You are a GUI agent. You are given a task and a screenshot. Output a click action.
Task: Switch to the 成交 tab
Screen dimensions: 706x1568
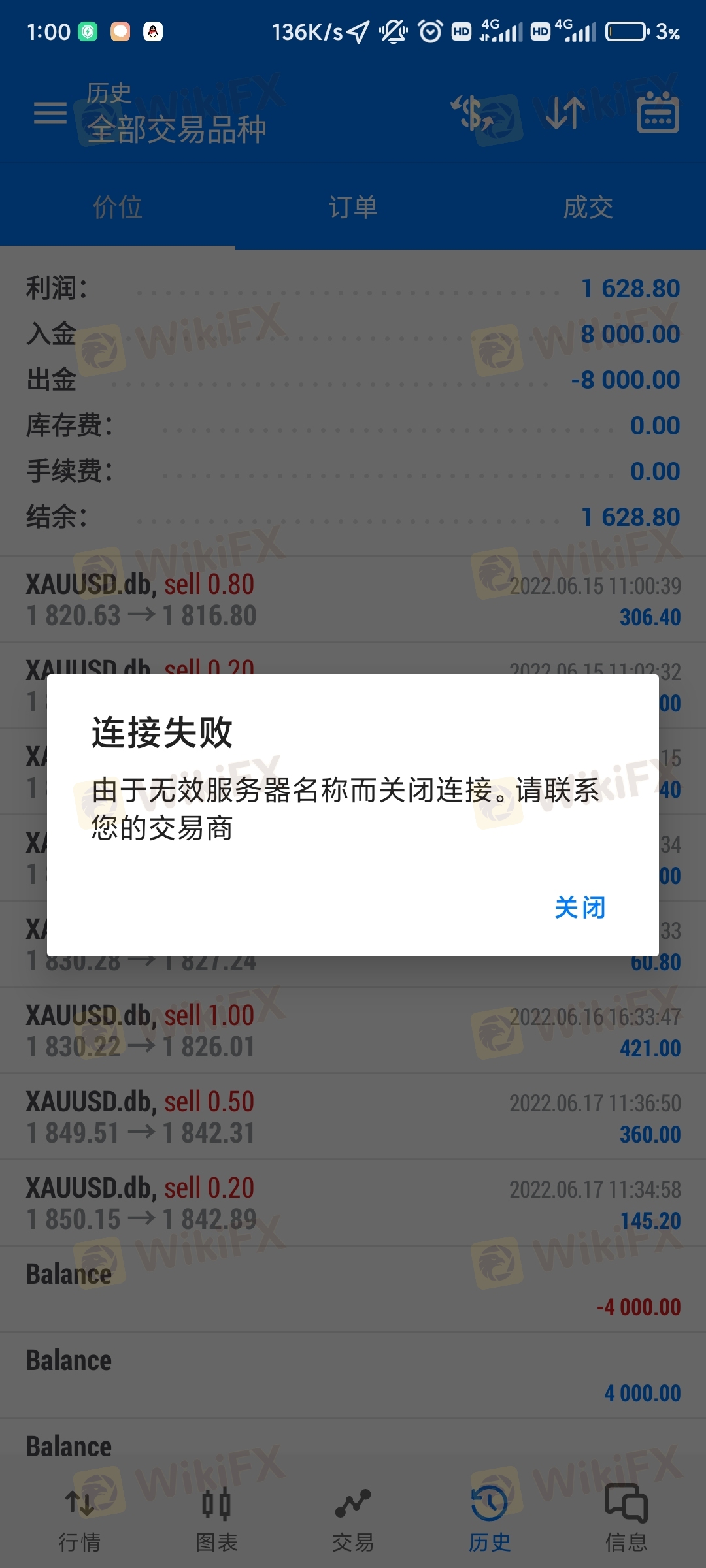tap(588, 208)
